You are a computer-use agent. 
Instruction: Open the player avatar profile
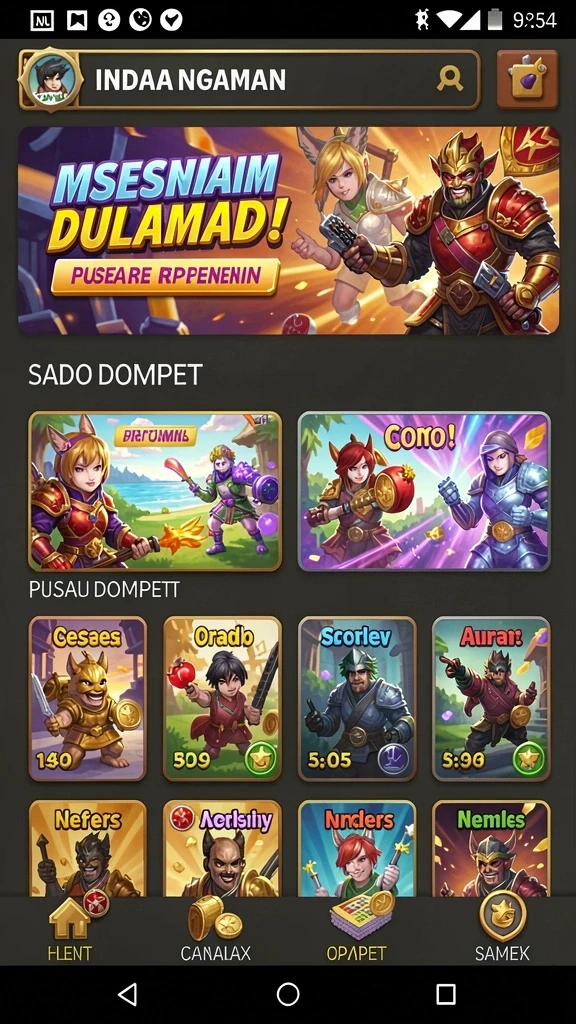pos(50,80)
